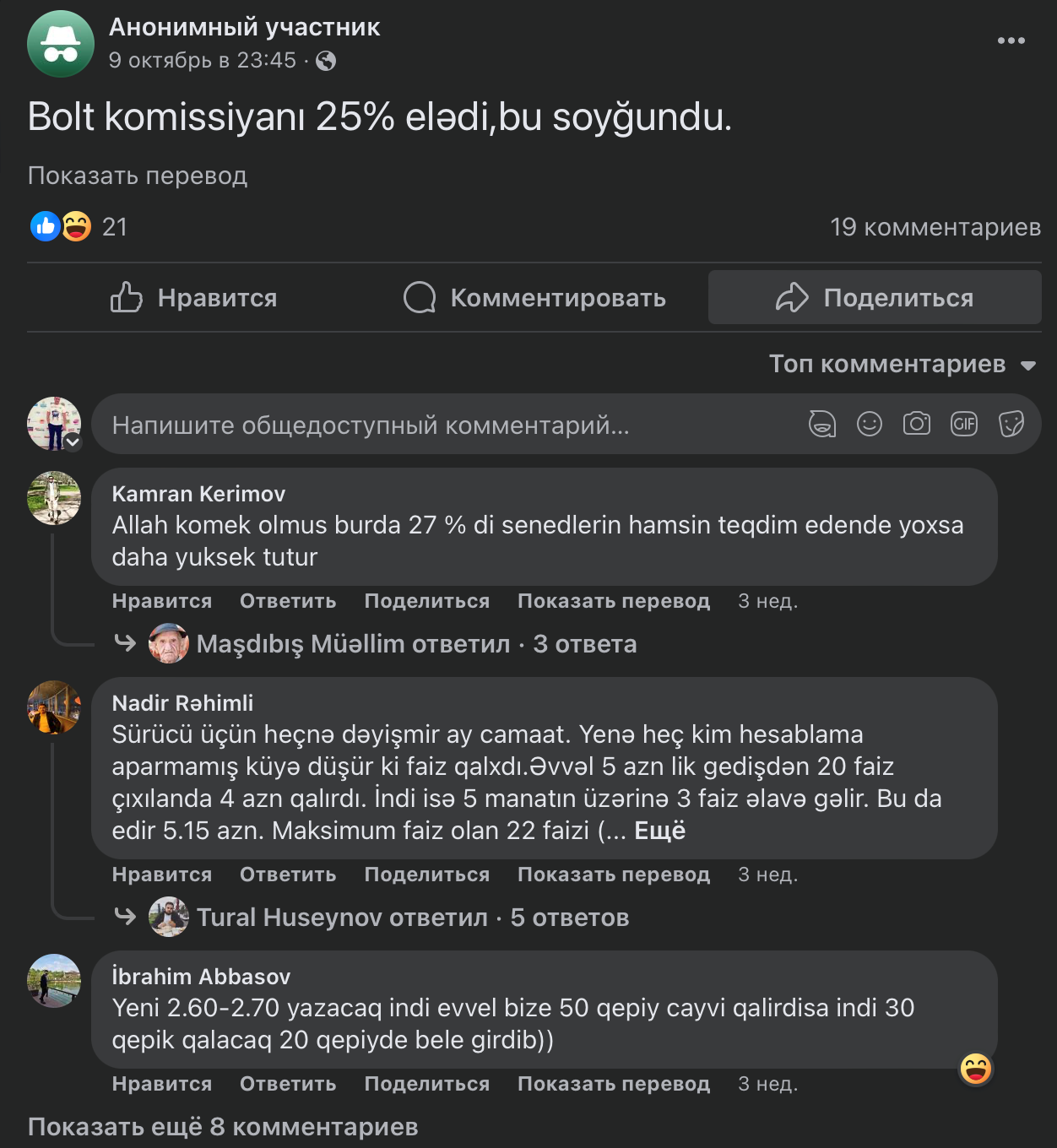The width and height of the screenshot is (1057, 1148).
Task: Like İbrahim Abbasov's comment
Action: pyautogui.click(x=162, y=1084)
